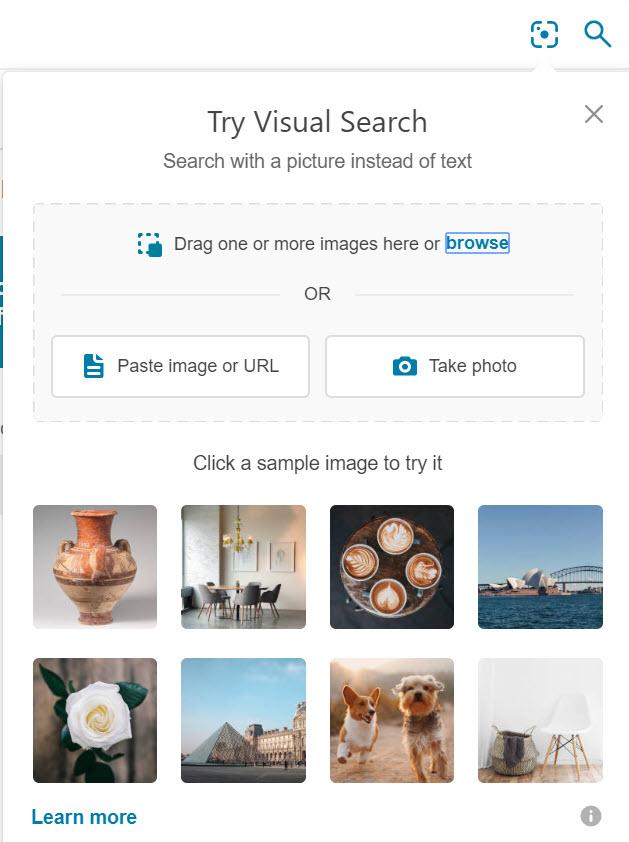The width and height of the screenshot is (629, 842).
Task: Try the Sydney Opera House sample
Action: 540,567
